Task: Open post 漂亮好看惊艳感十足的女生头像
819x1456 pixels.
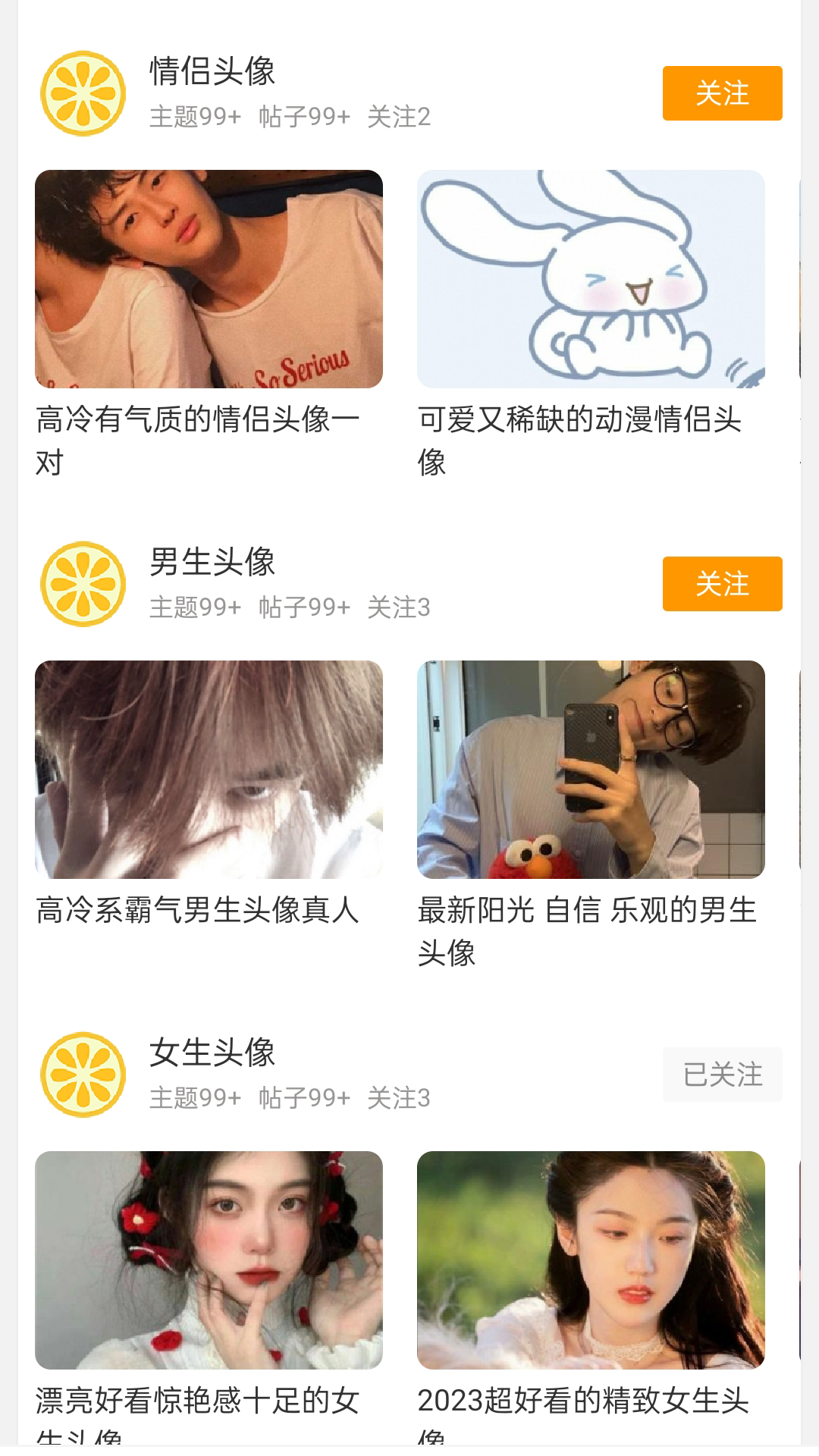Action: point(209,1260)
